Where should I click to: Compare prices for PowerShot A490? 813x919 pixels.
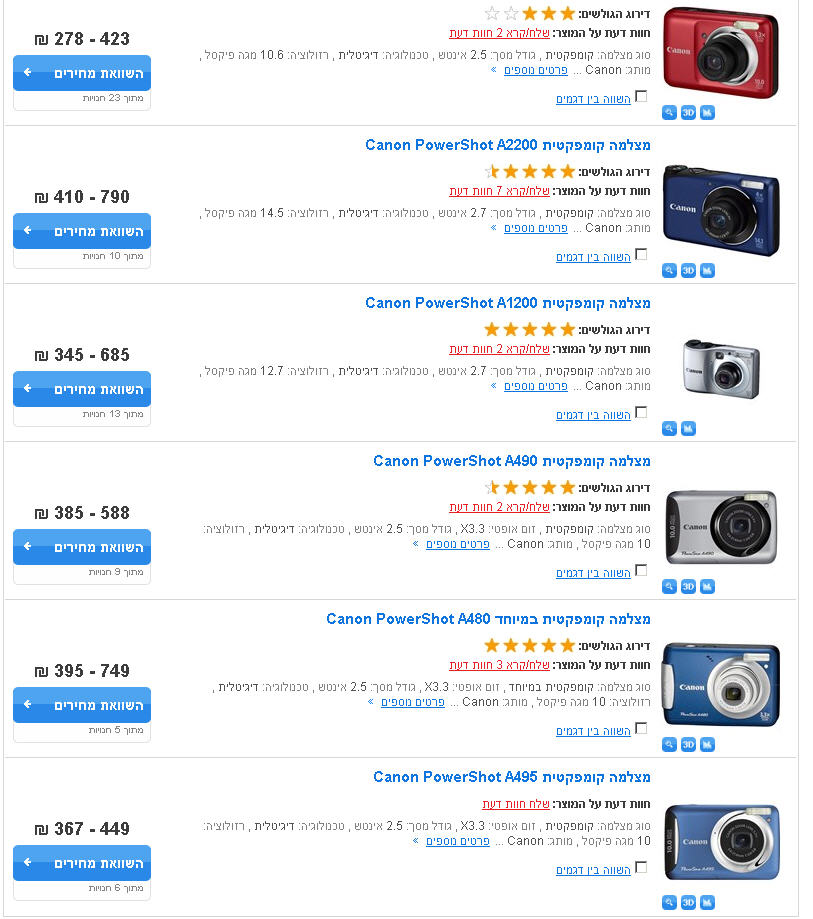(x=82, y=547)
